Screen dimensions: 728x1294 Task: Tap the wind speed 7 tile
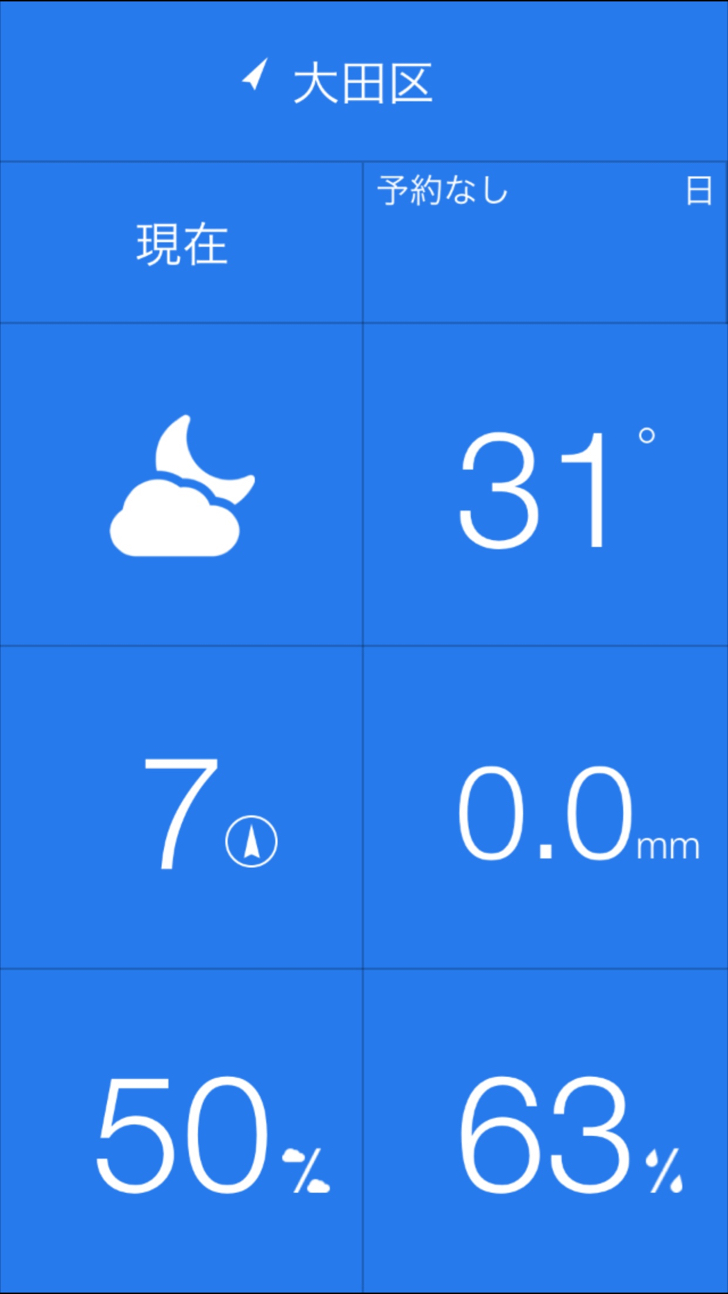click(181, 808)
